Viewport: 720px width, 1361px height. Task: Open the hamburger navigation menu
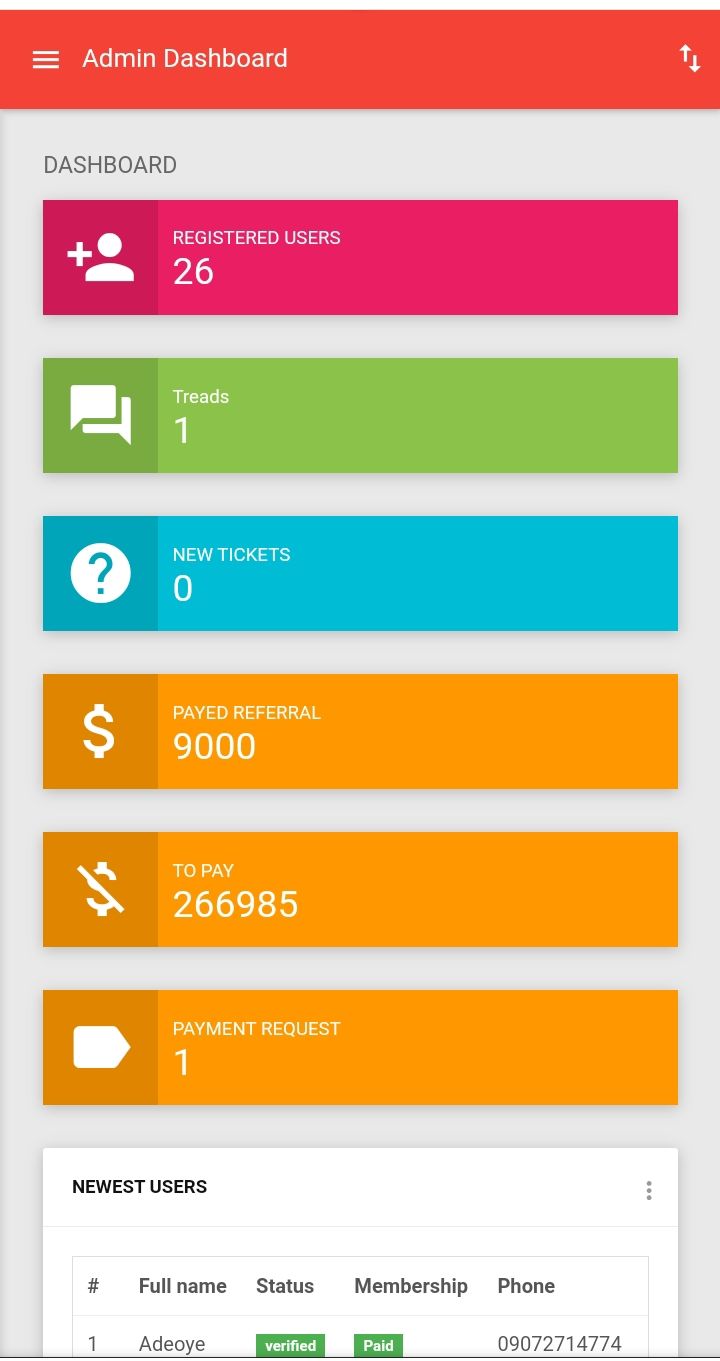(46, 59)
